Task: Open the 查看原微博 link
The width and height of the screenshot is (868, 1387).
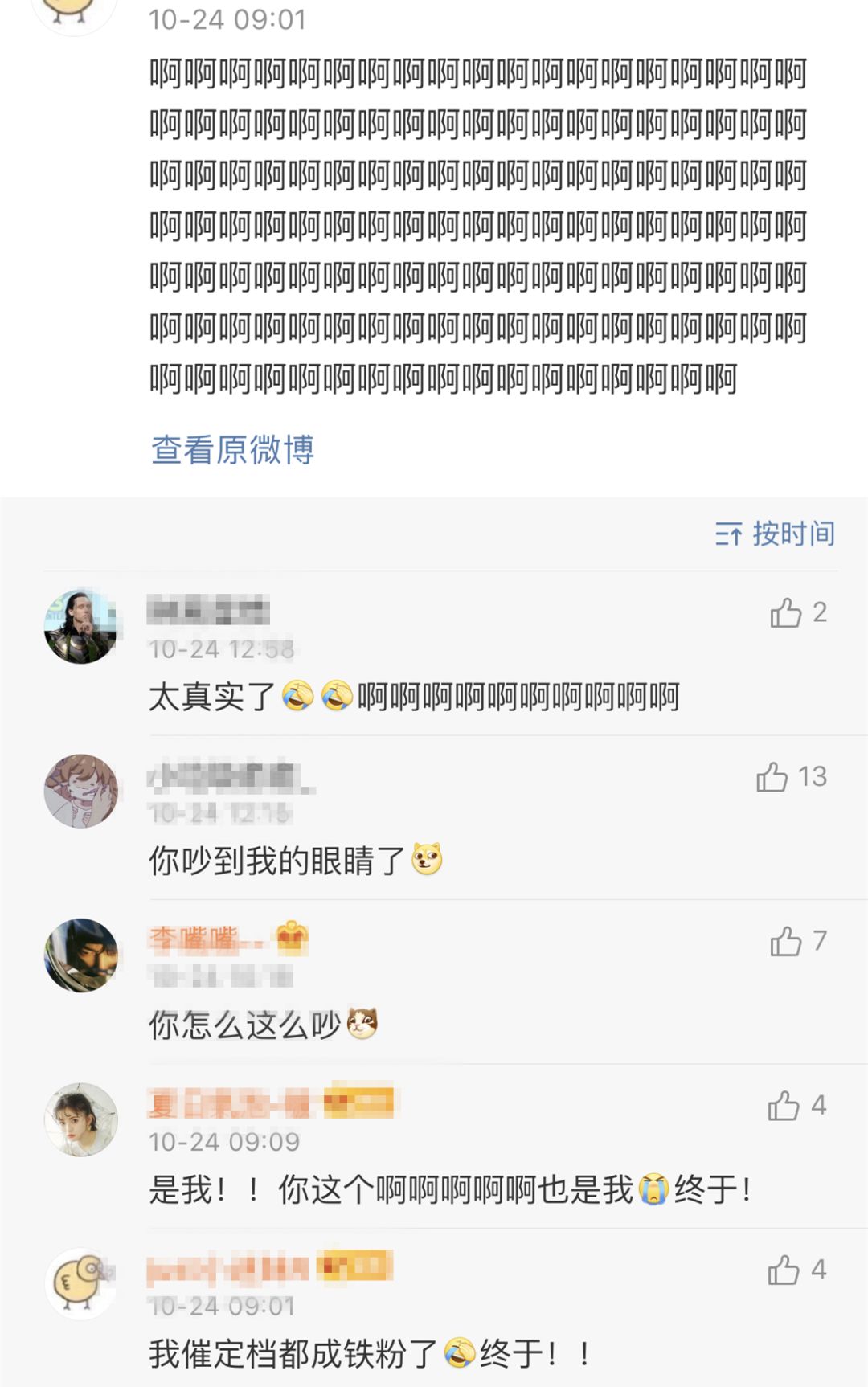Action: click(232, 450)
